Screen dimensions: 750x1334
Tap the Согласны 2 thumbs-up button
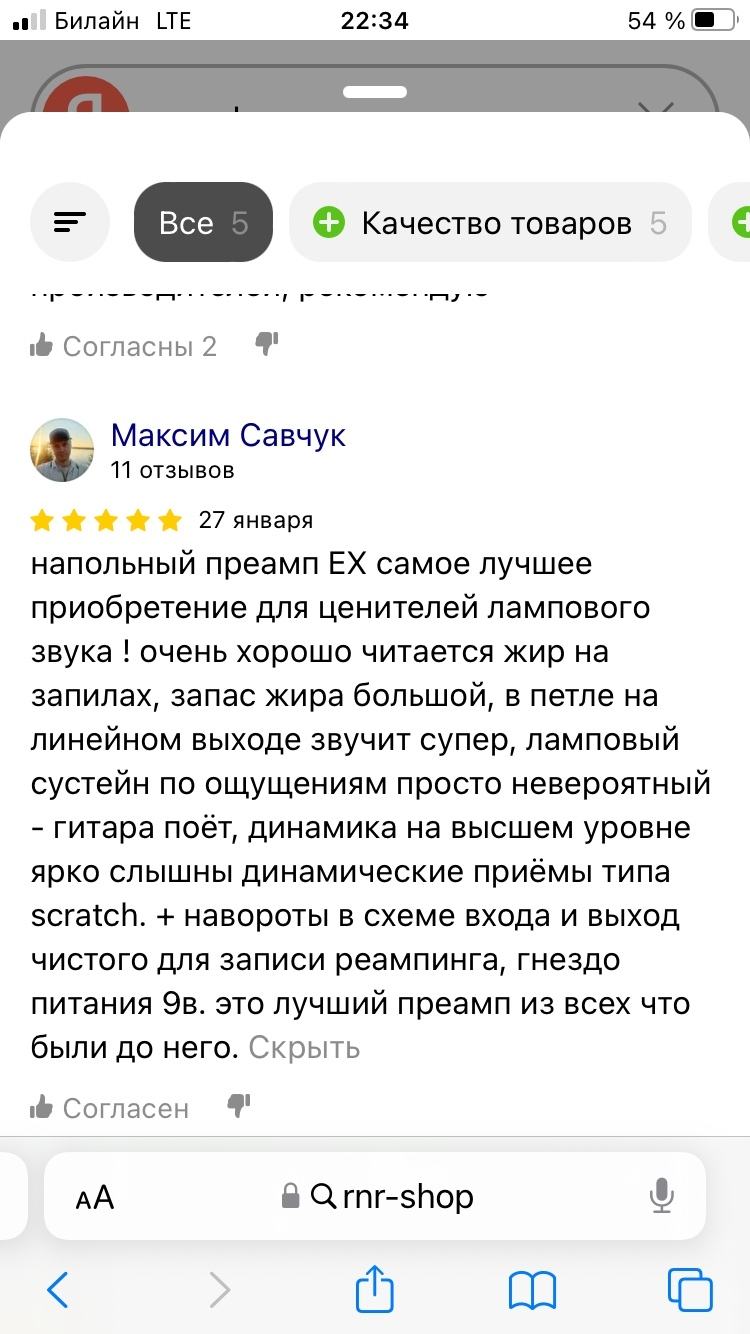pos(124,346)
